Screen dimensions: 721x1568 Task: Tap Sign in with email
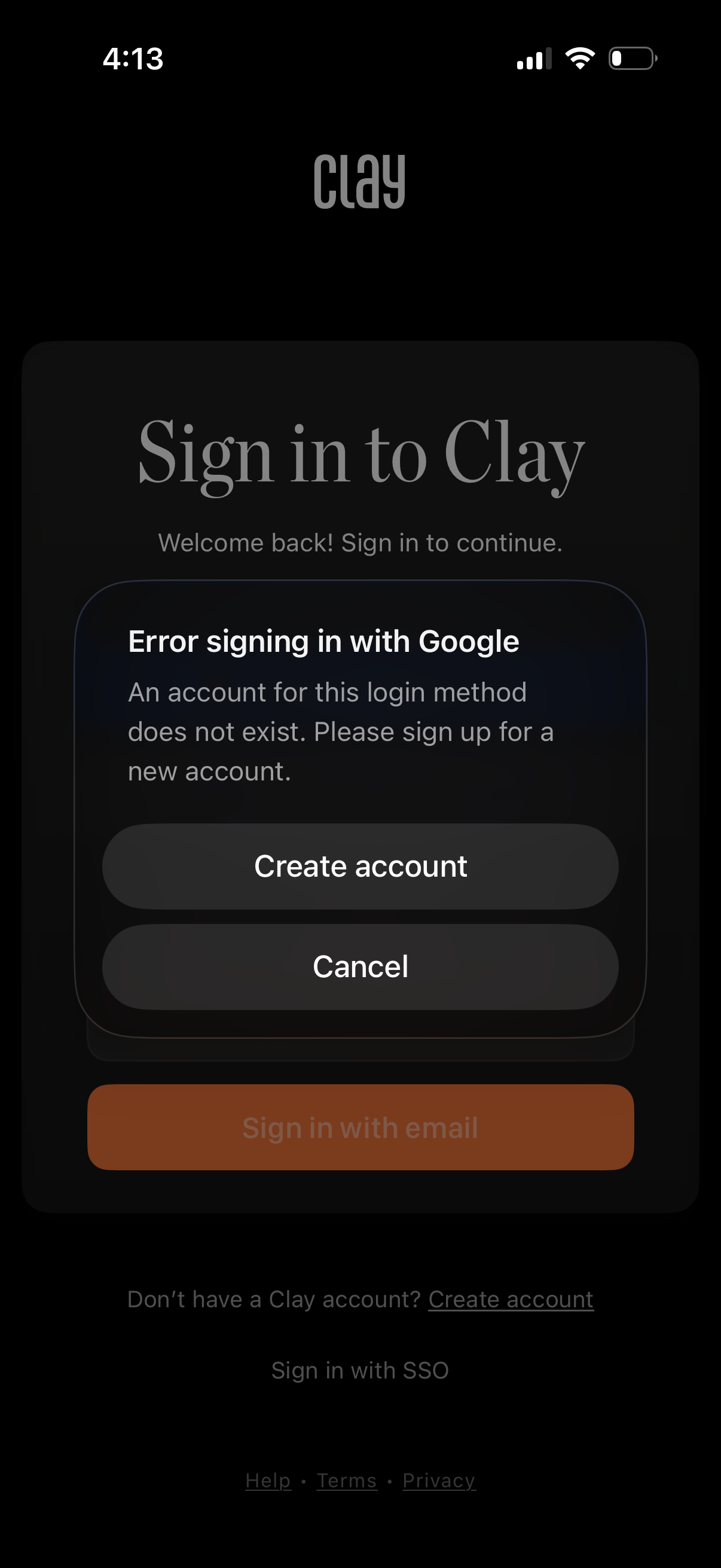(360, 1127)
